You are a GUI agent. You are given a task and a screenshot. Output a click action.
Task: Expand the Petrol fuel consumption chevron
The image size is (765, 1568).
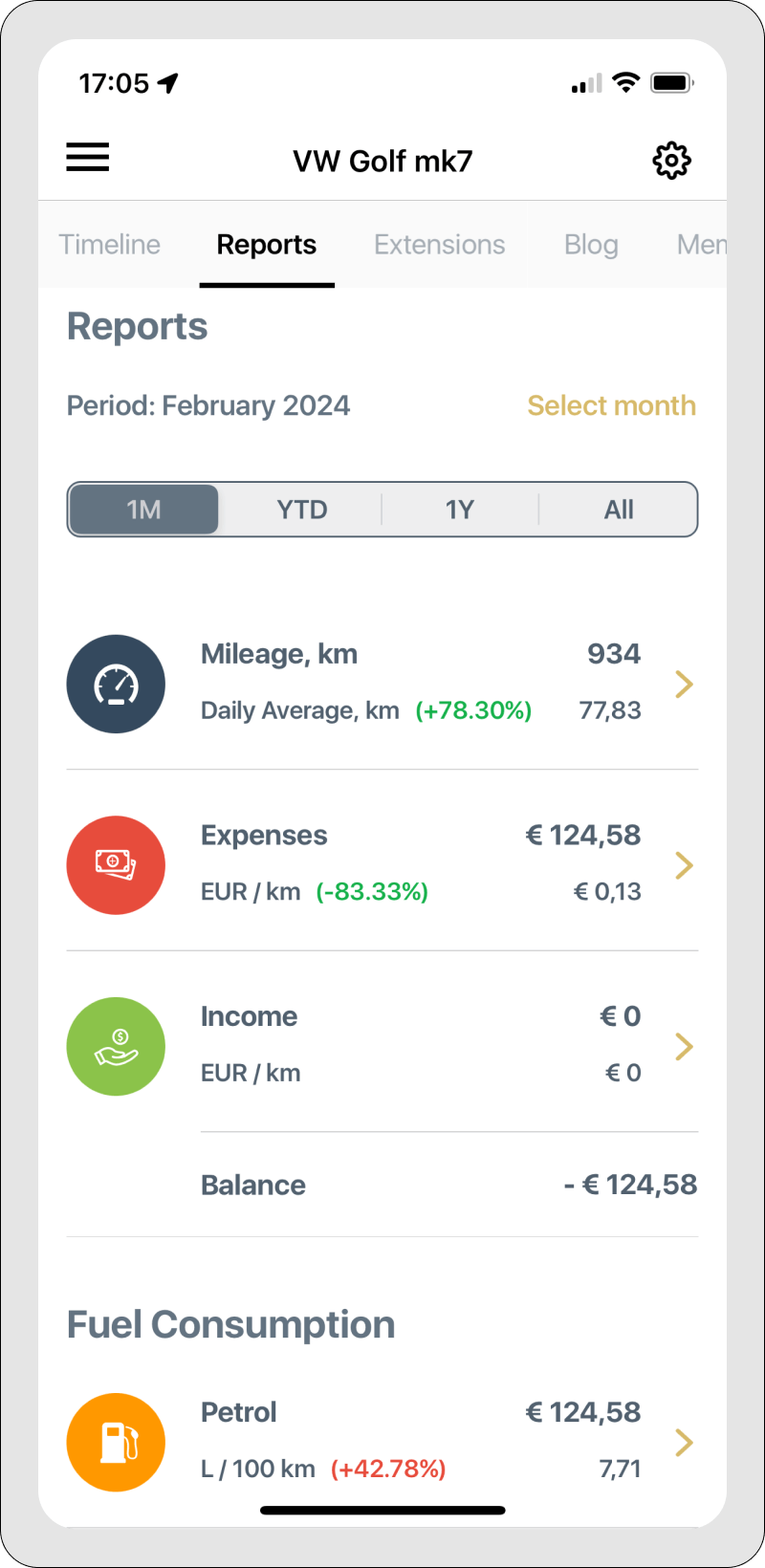pos(685,1442)
